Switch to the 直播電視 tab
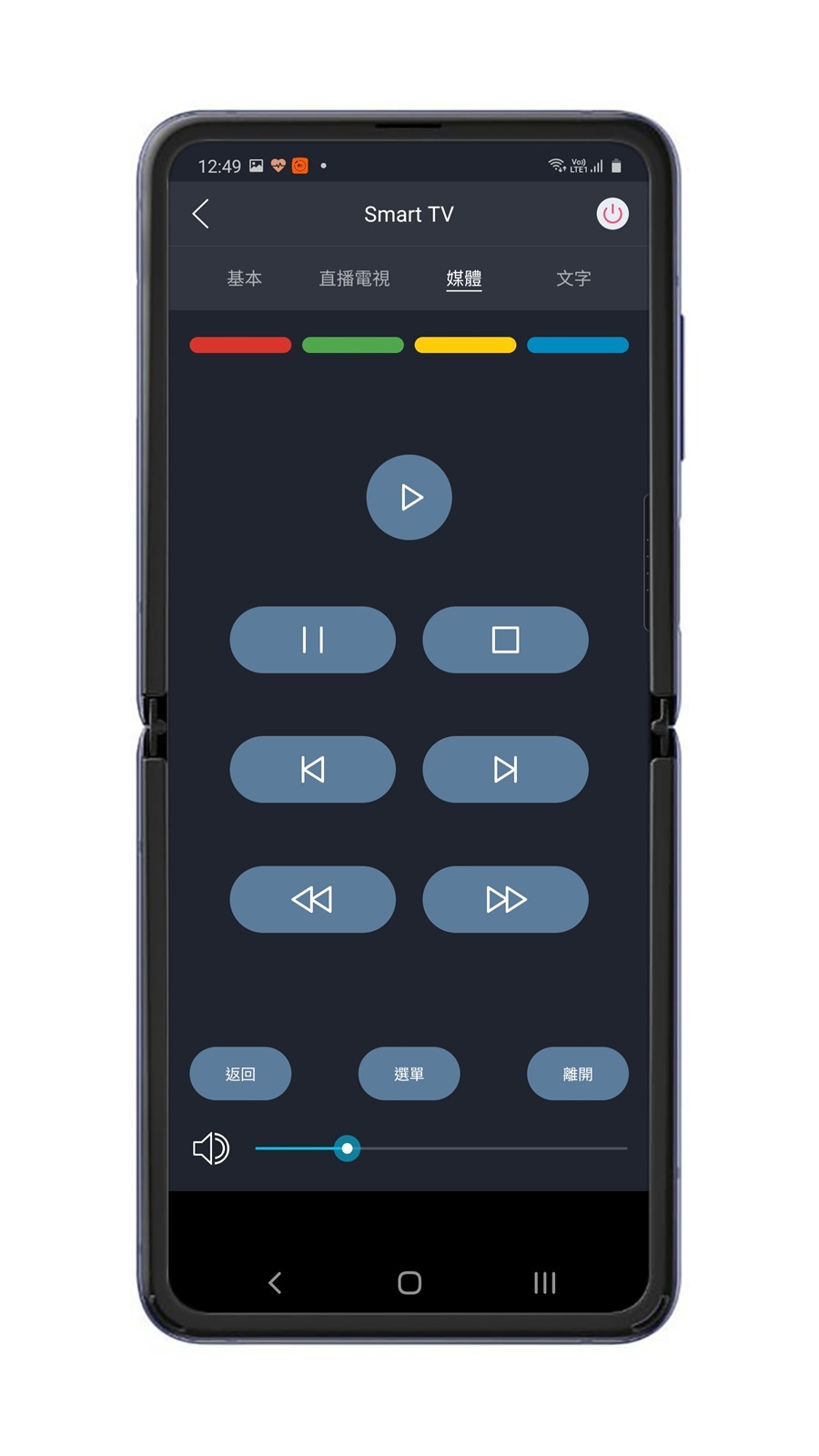The image size is (819, 1456). 354,278
